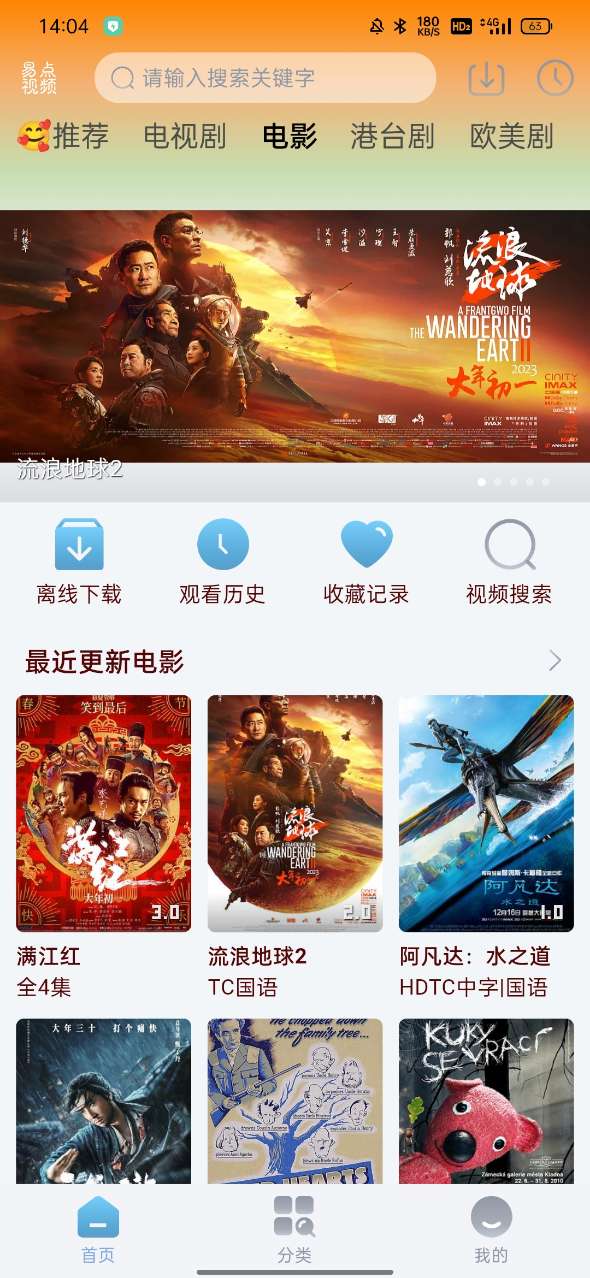The height and width of the screenshot is (1278, 590).
Task: Switch to the 电视剧 tab
Action: pyautogui.click(x=185, y=136)
